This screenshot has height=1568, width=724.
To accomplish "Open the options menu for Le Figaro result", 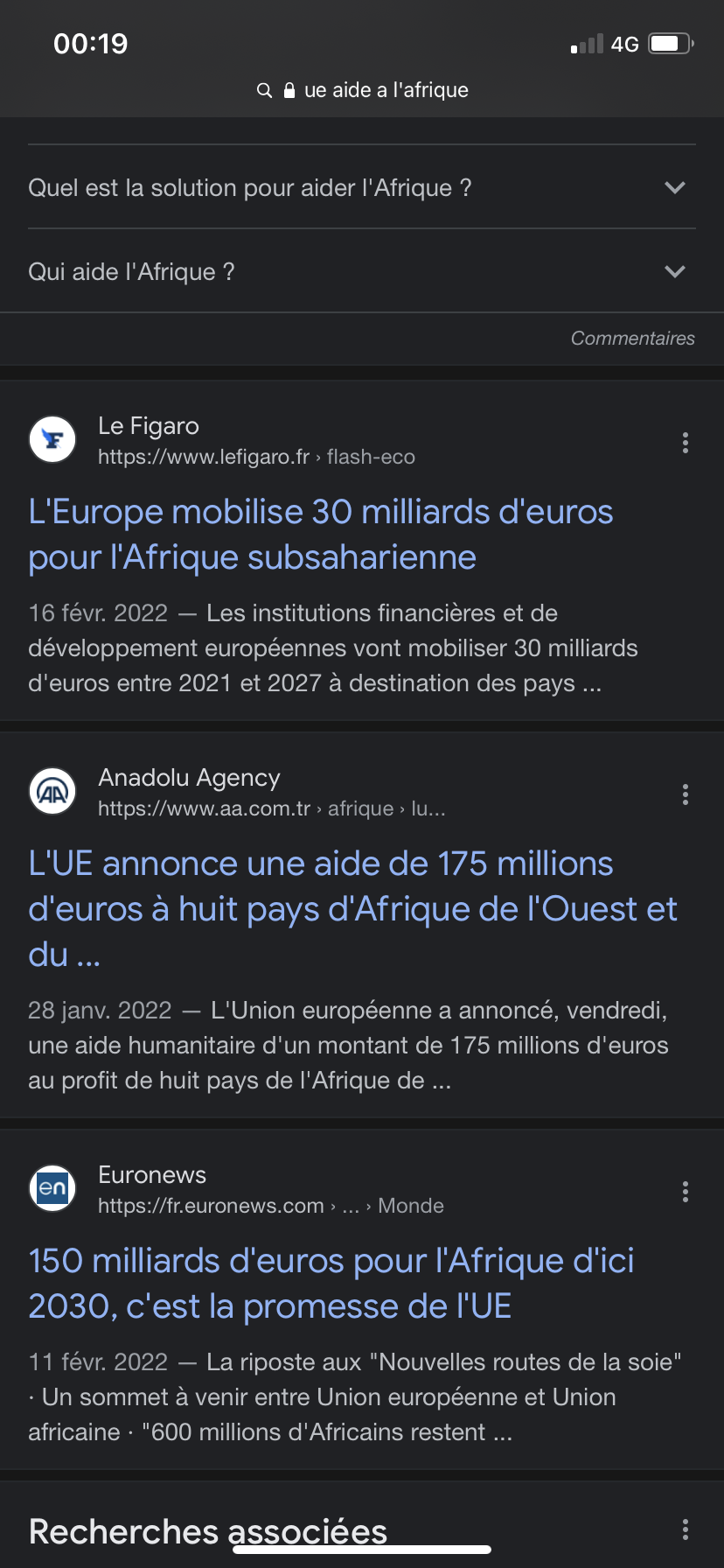I will tap(686, 443).
